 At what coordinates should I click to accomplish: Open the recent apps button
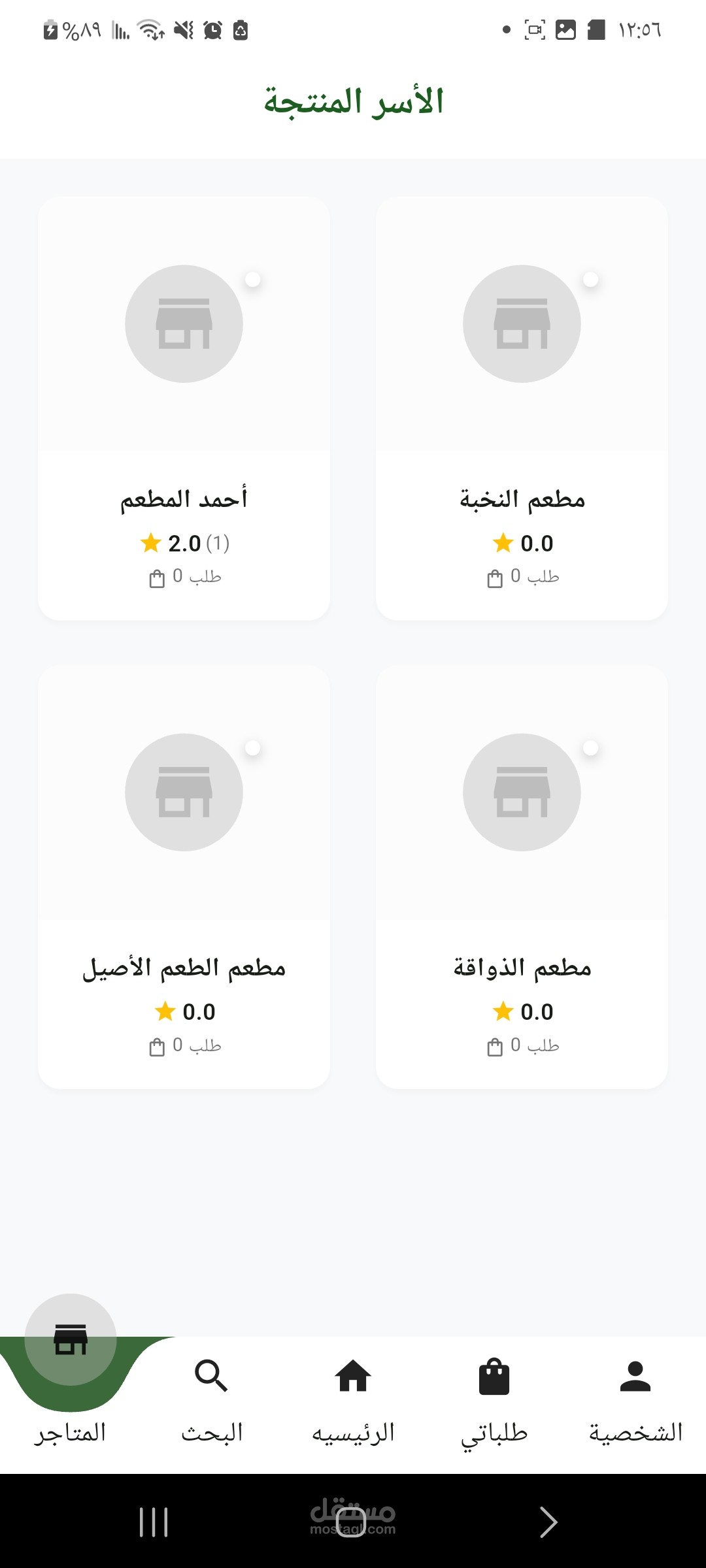tap(154, 1522)
